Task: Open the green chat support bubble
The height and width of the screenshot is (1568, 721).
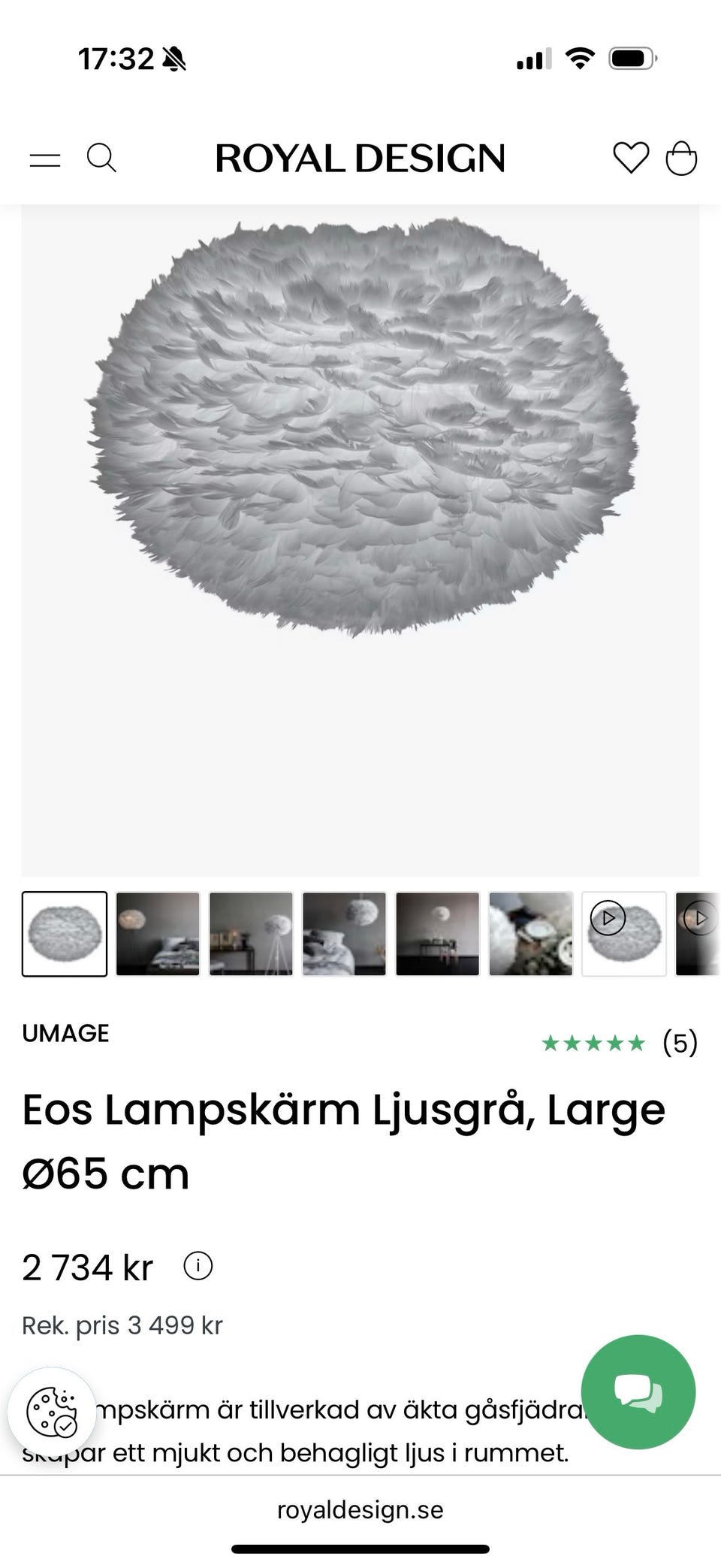Action: pos(641,1391)
